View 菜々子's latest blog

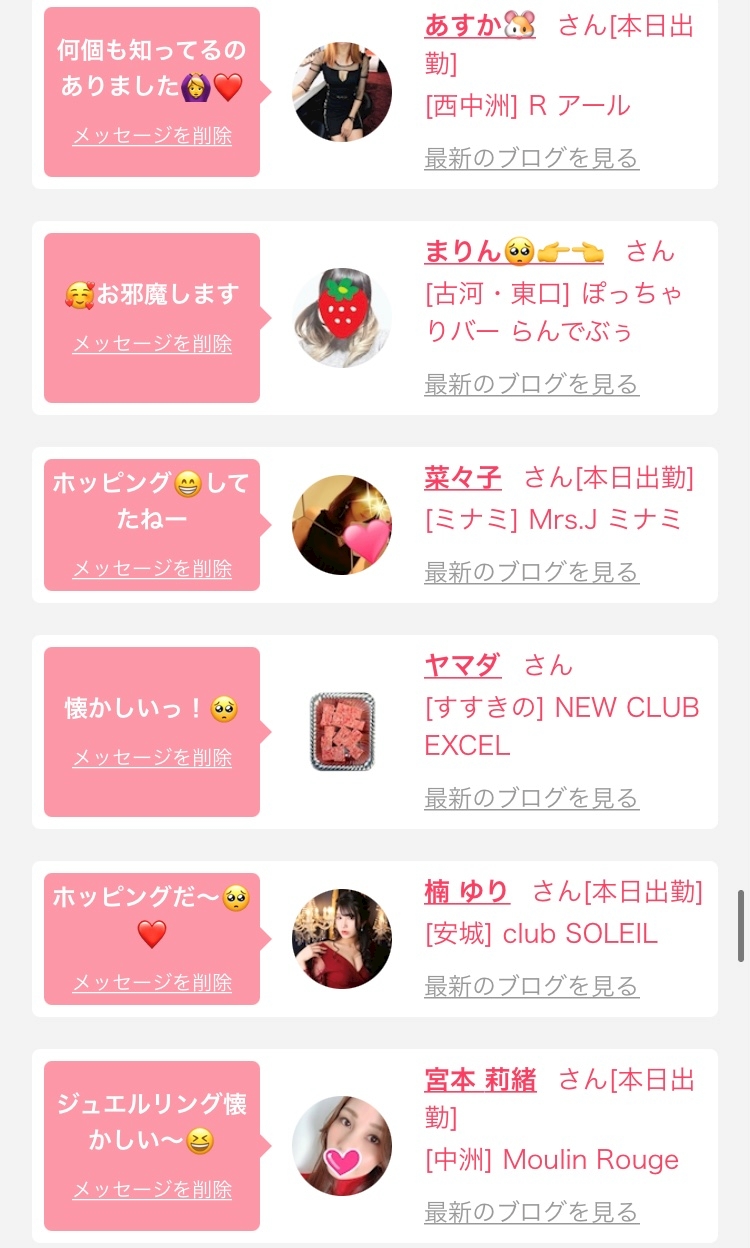531,572
